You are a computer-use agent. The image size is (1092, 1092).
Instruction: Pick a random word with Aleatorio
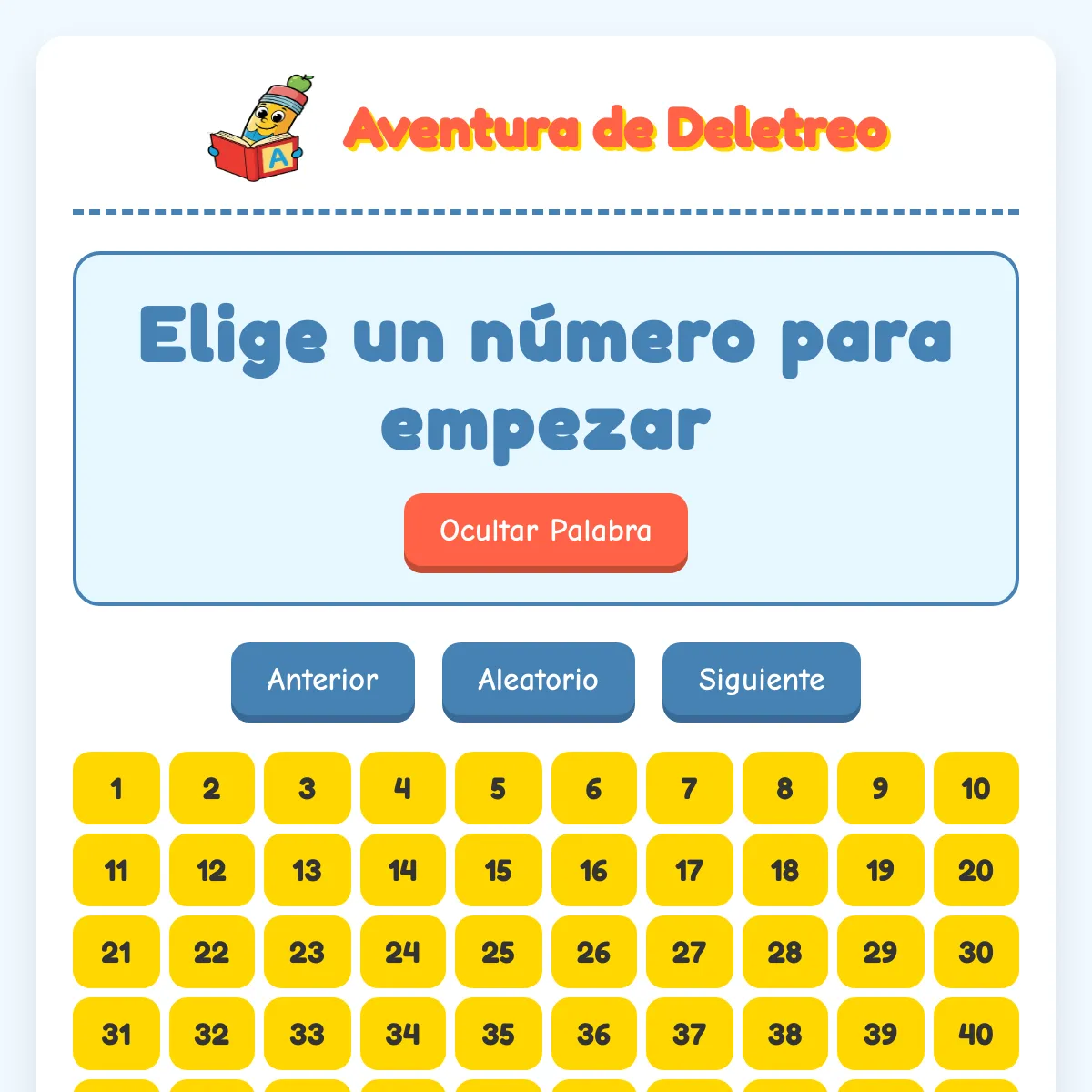538,681
